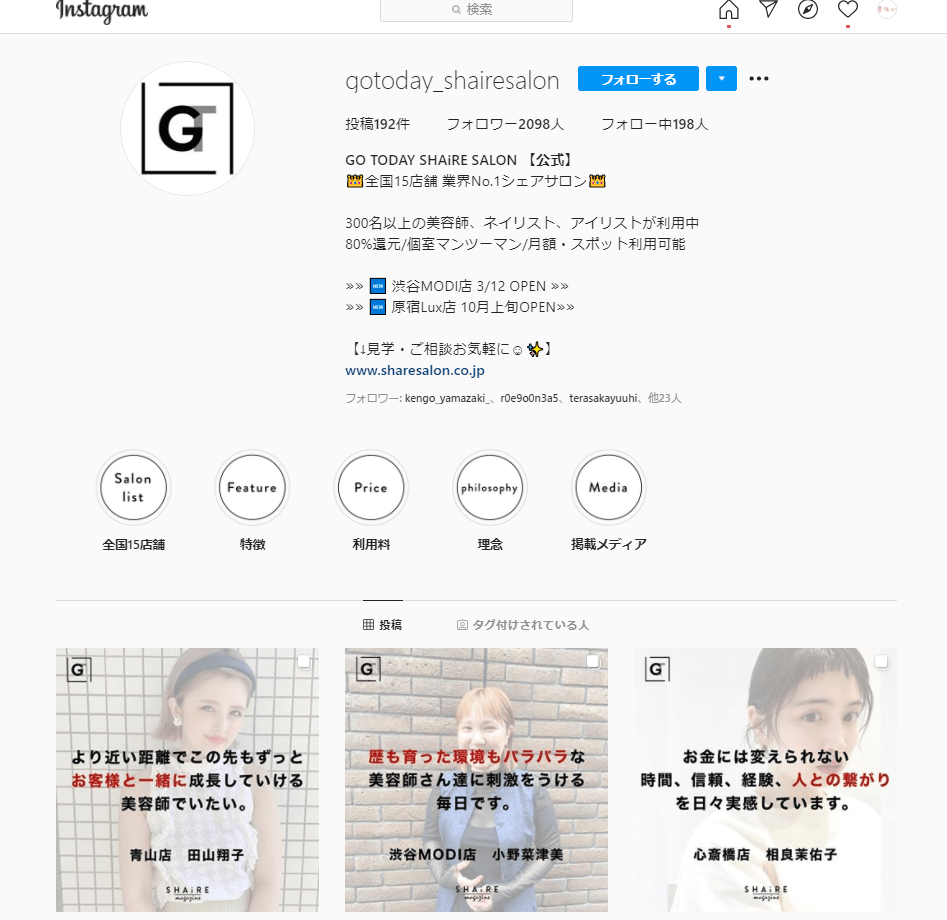View the フォロワー2098人 followers list

pyautogui.click(x=505, y=125)
